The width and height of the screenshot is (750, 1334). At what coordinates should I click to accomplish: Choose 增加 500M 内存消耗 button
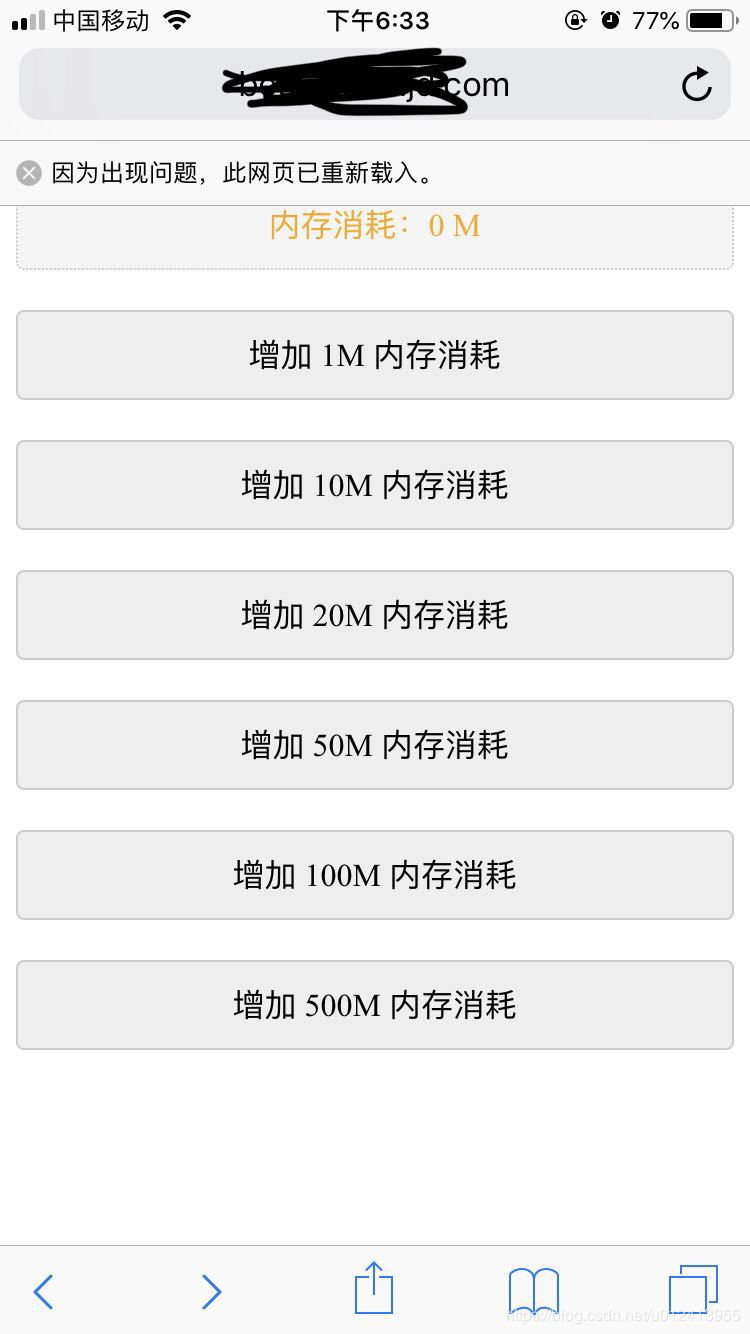coord(375,1005)
